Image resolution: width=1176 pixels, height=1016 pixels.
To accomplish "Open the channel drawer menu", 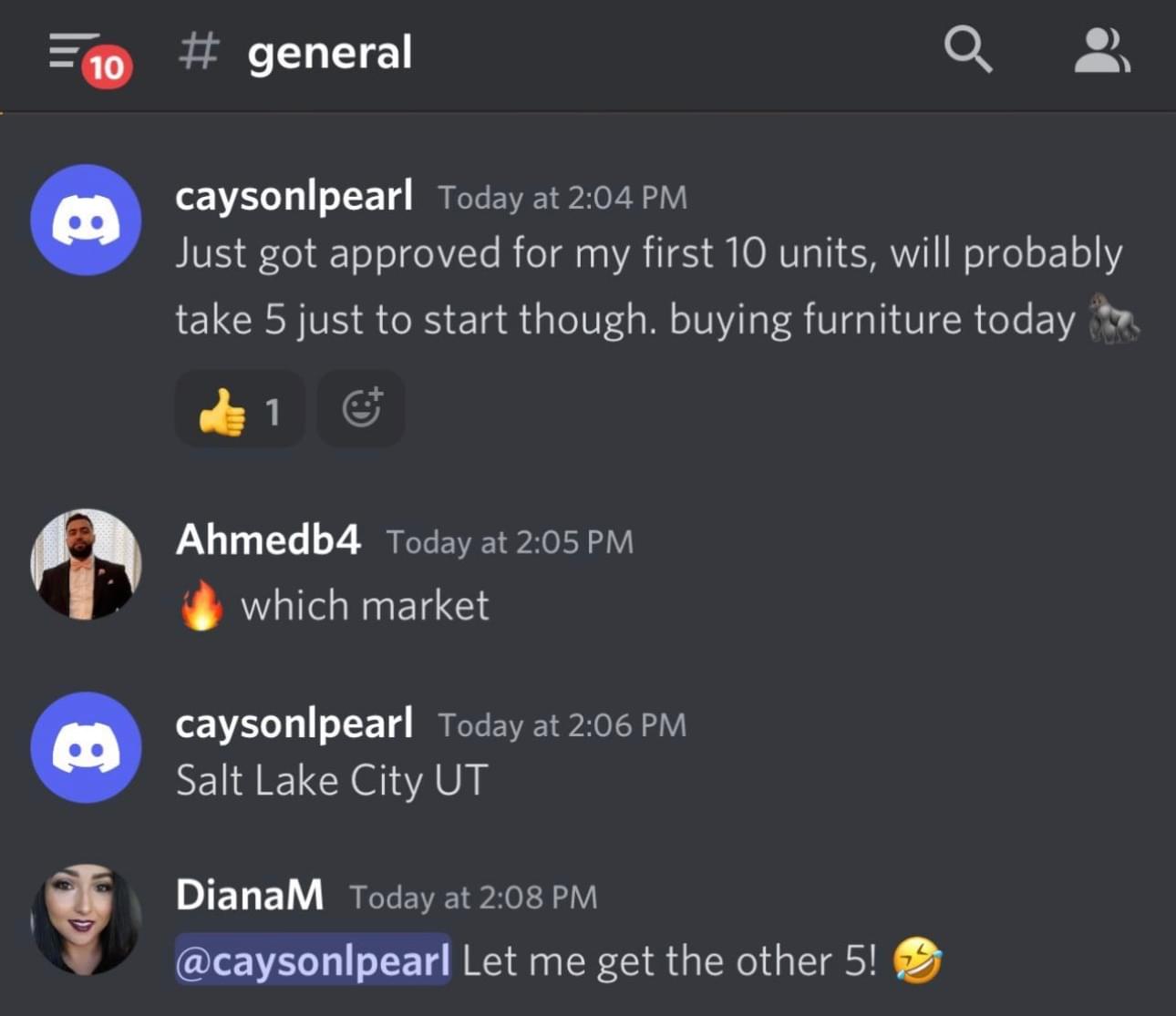I will 80,55.
